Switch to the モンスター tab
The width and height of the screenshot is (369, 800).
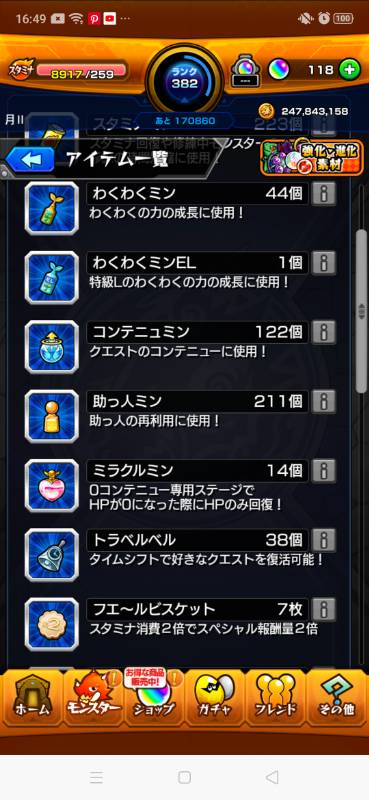point(93,697)
